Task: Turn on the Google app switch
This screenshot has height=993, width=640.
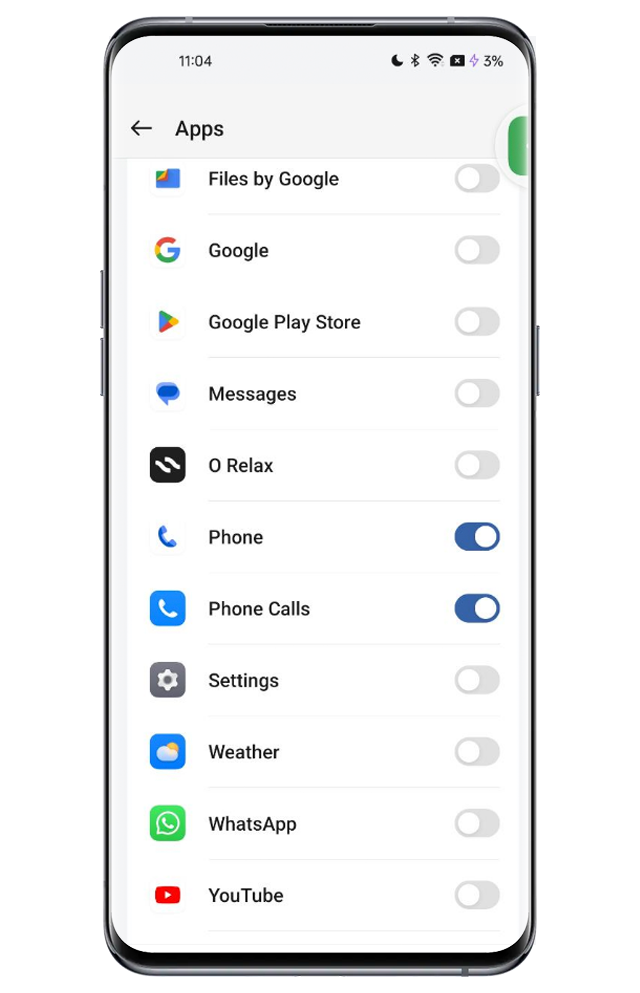Action: tap(477, 251)
